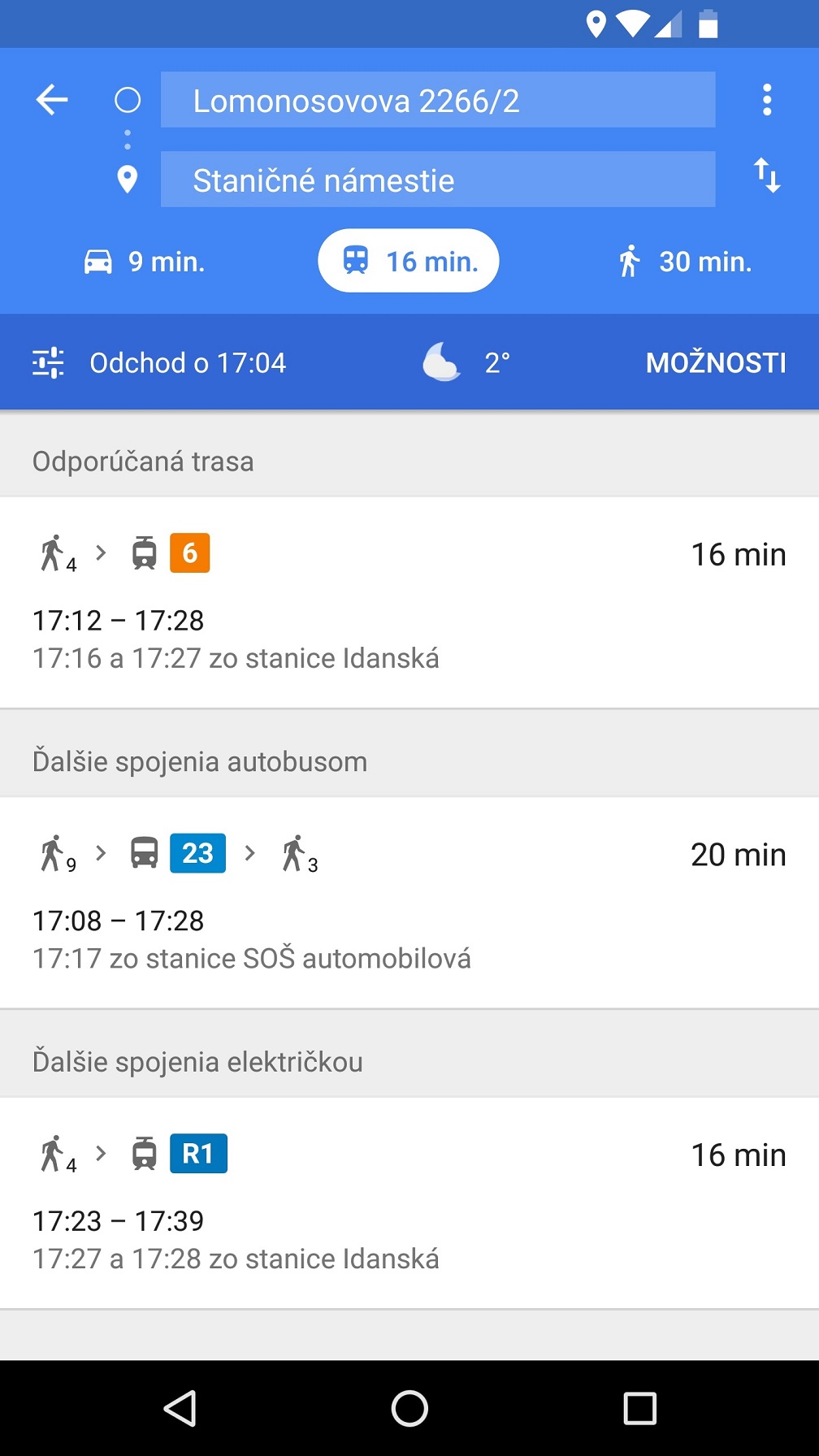Open the three-dot overflow menu

pyautogui.click(x=766, y=100)
